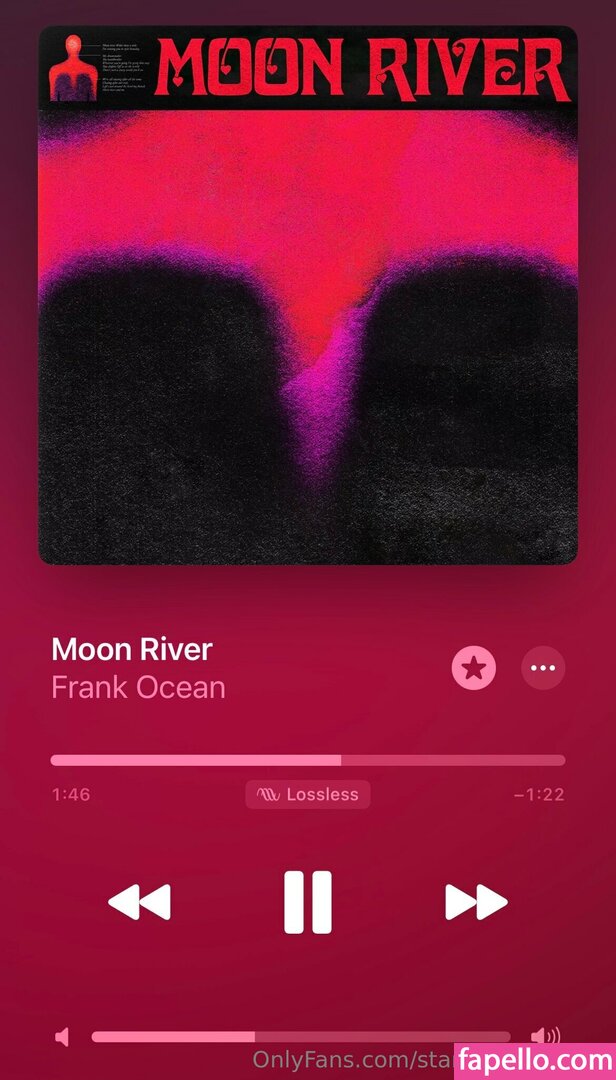Viewport: 616px width, 1080px height.
Task: Tap the volume slider
Action: (x=300, y=1037)
